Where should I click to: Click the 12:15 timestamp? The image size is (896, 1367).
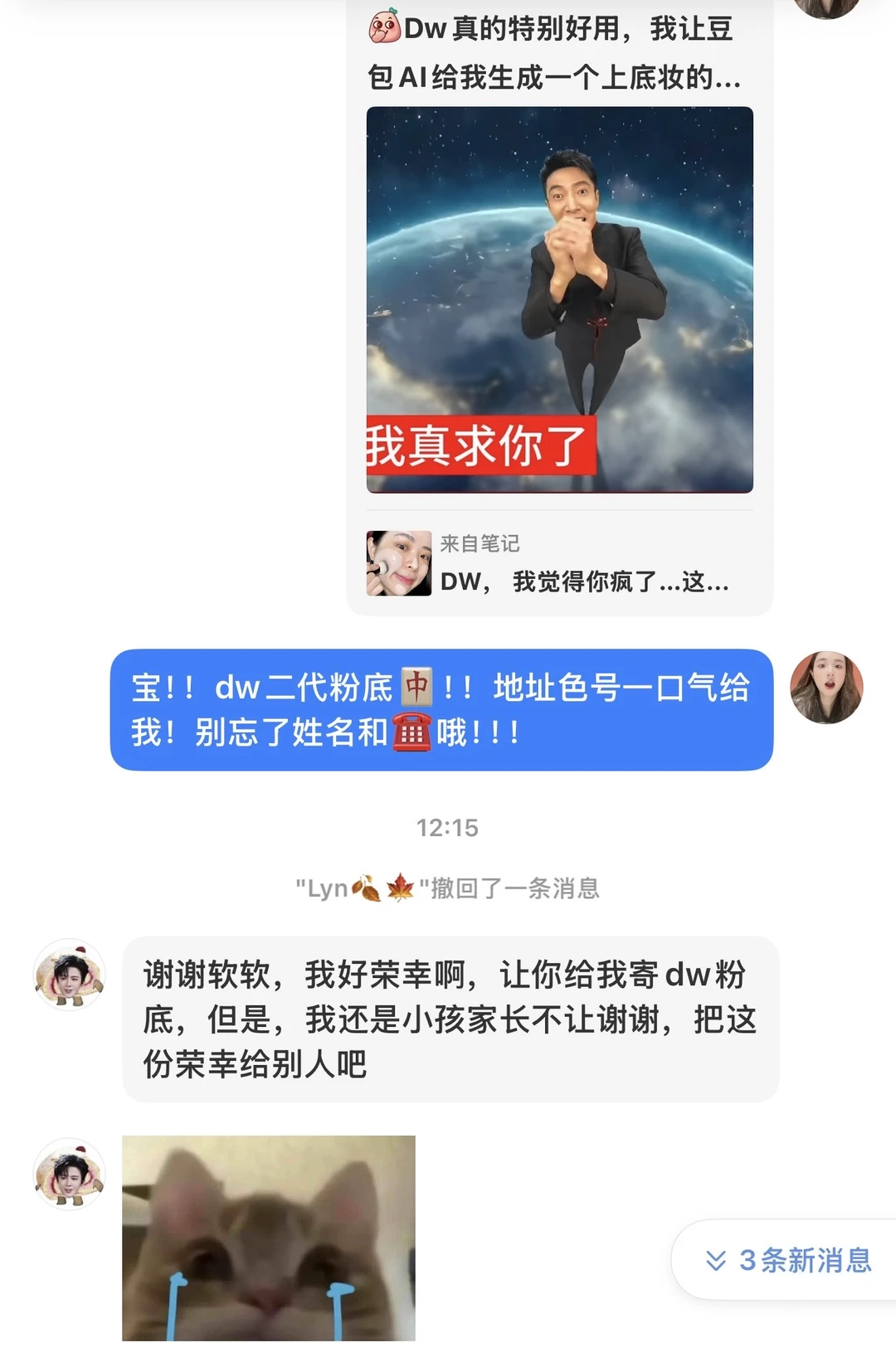coord(448,827)
